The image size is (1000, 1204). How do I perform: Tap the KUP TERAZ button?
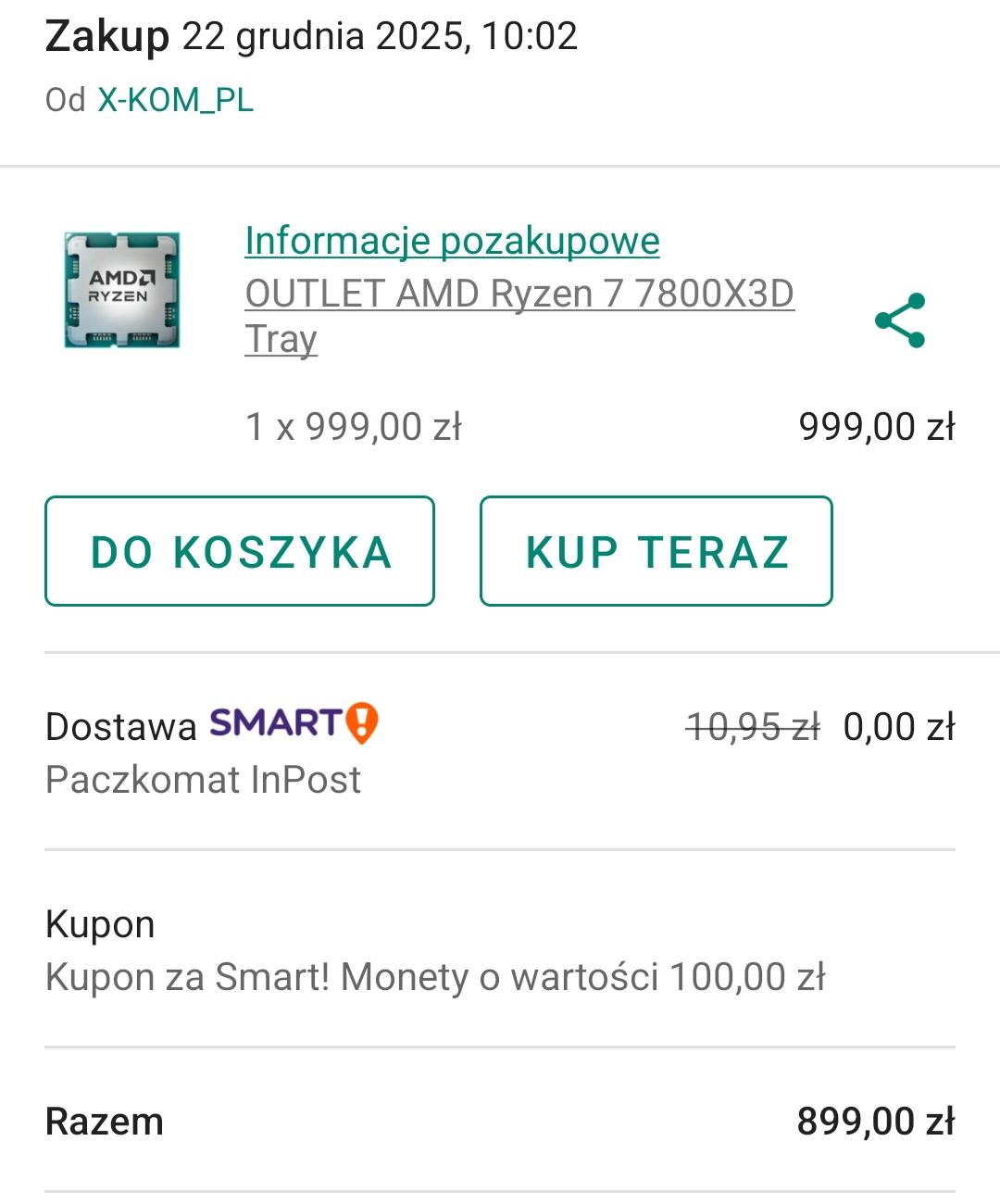click(x=656, y=552)
